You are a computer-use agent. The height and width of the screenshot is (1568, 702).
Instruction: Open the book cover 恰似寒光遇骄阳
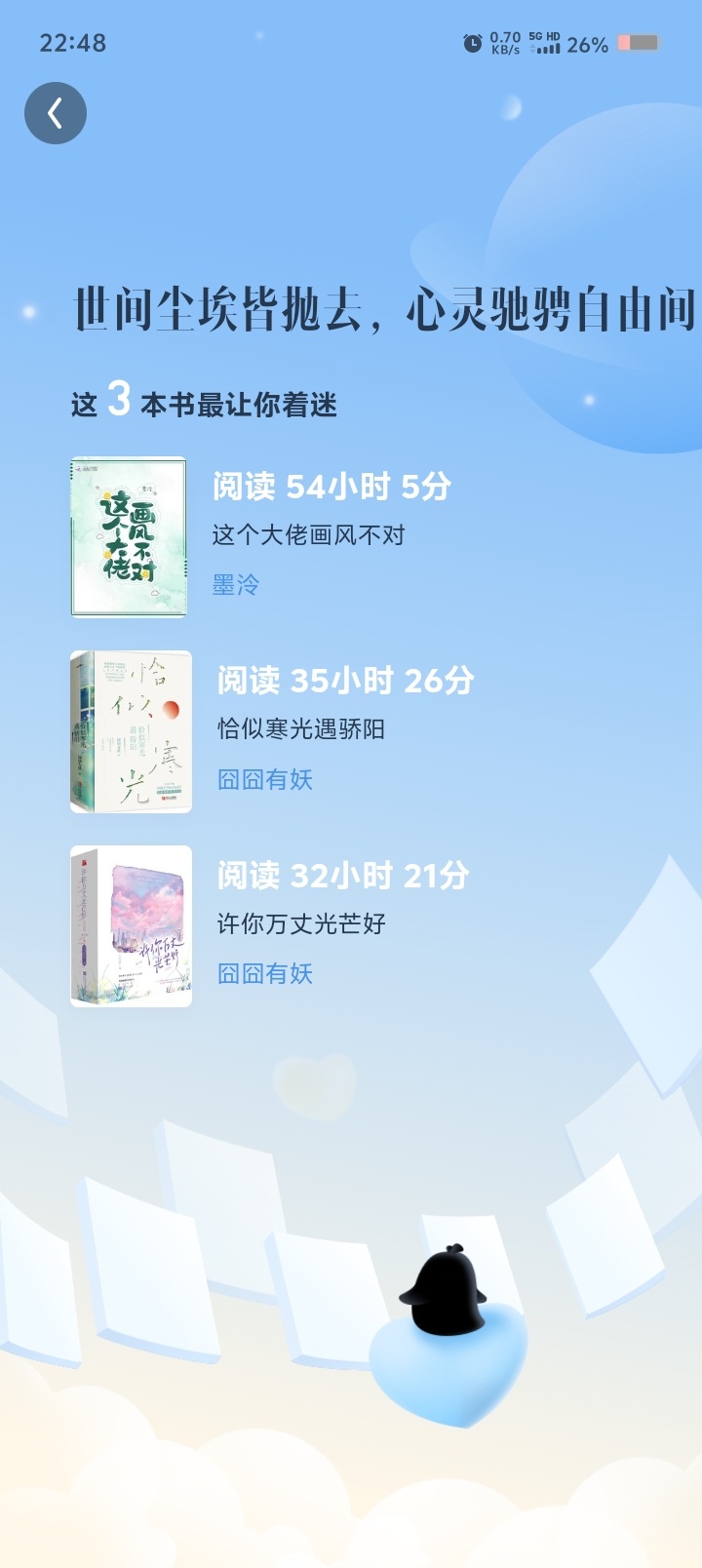[131, 732]
